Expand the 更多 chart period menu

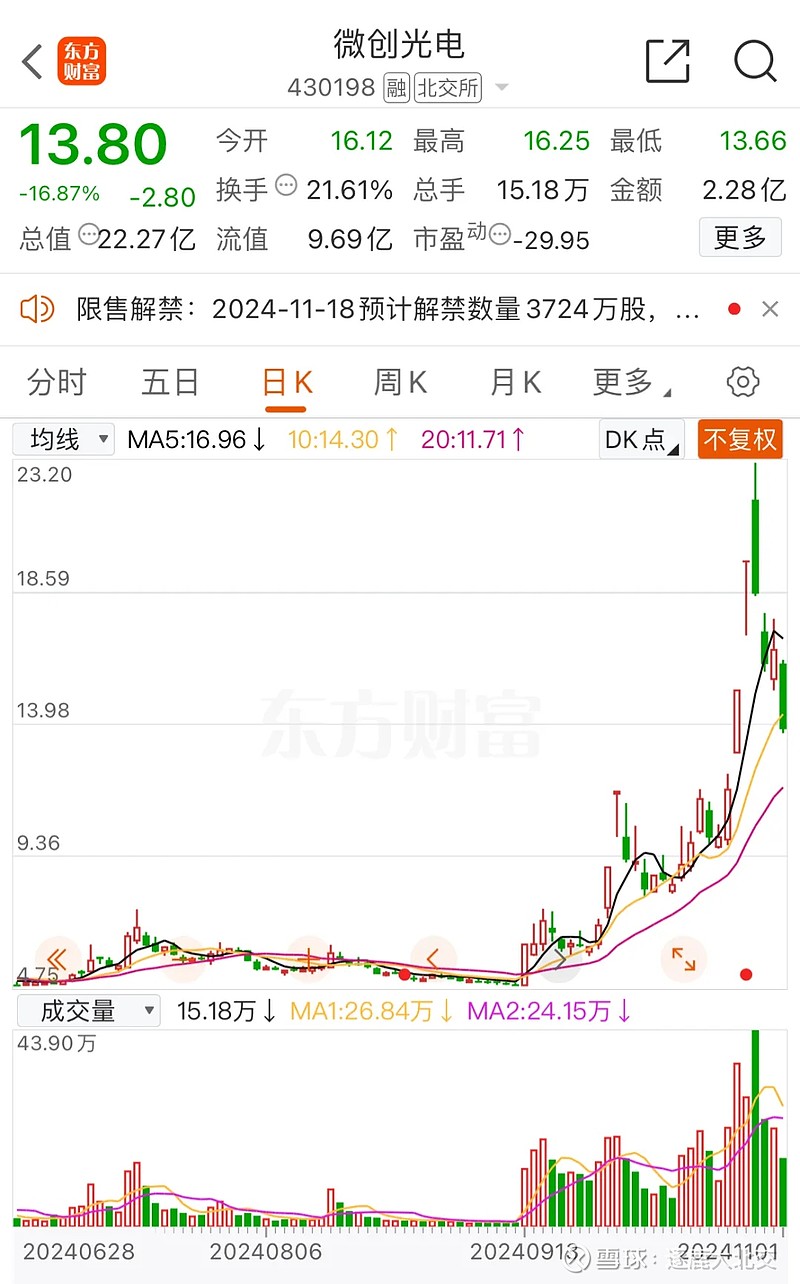pyautogui.click(x=631, y=382)
